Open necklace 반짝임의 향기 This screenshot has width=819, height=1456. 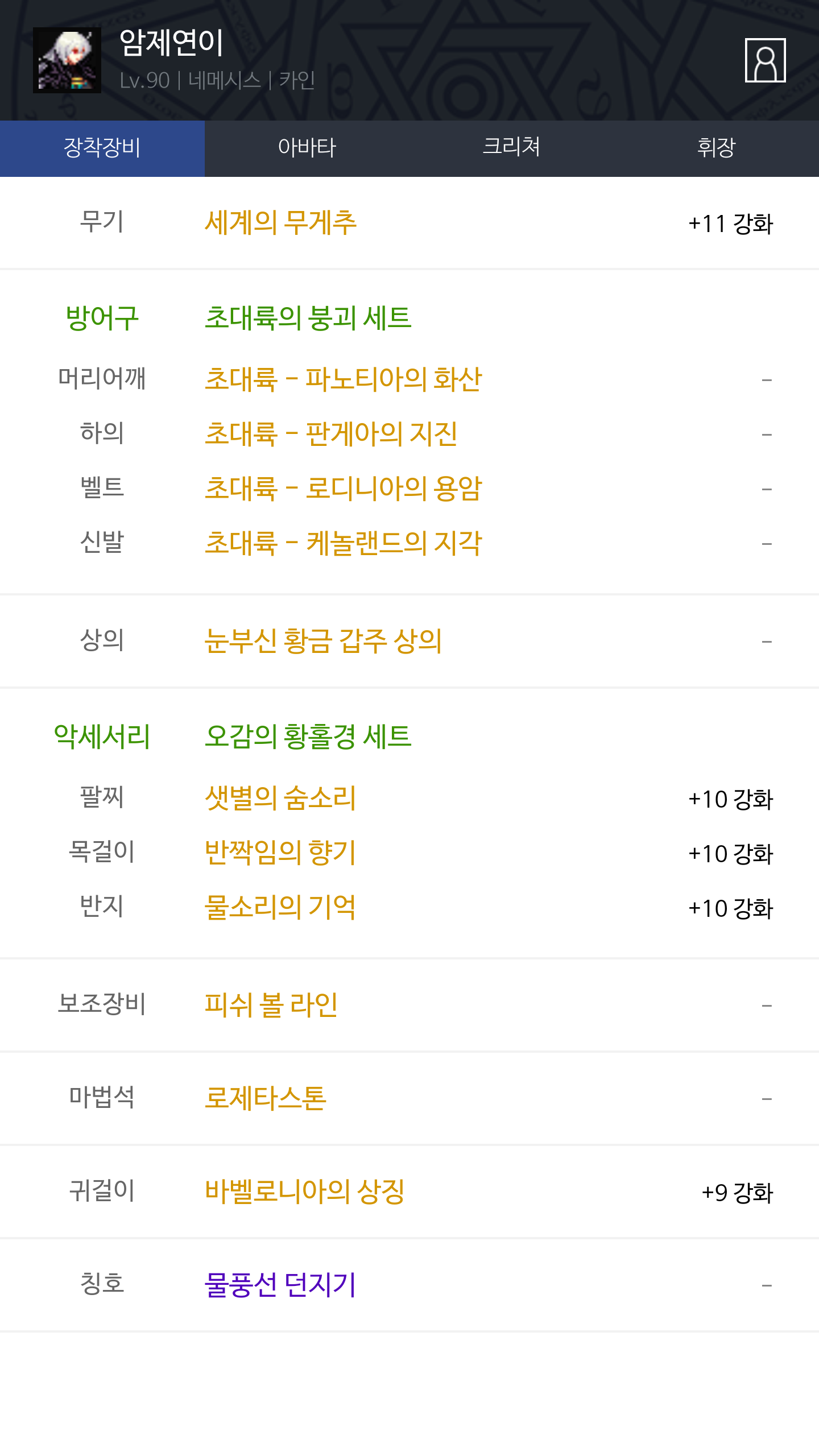(280, 852)
